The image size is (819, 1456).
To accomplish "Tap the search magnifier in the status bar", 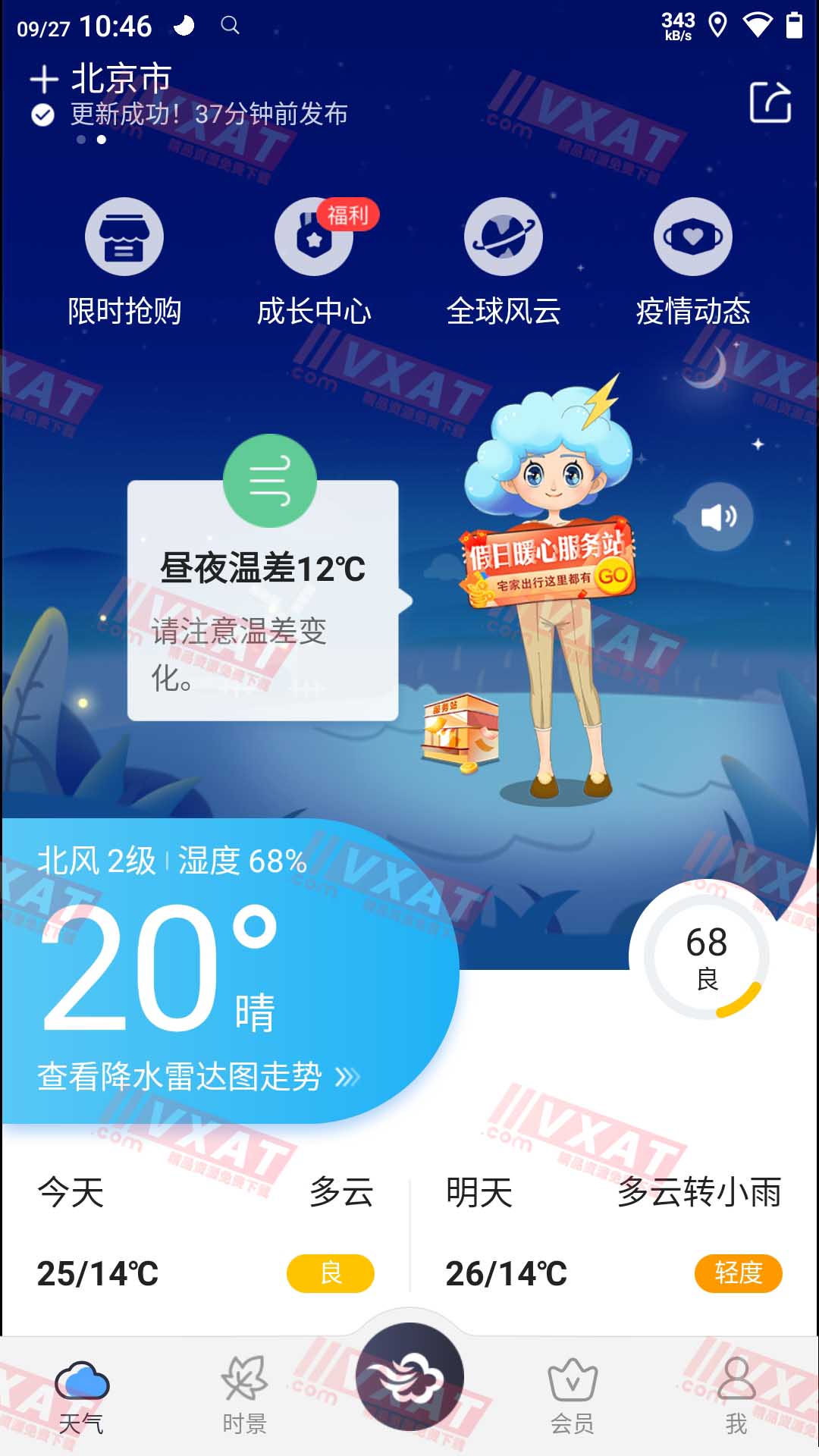I will (x=229, y=25).
